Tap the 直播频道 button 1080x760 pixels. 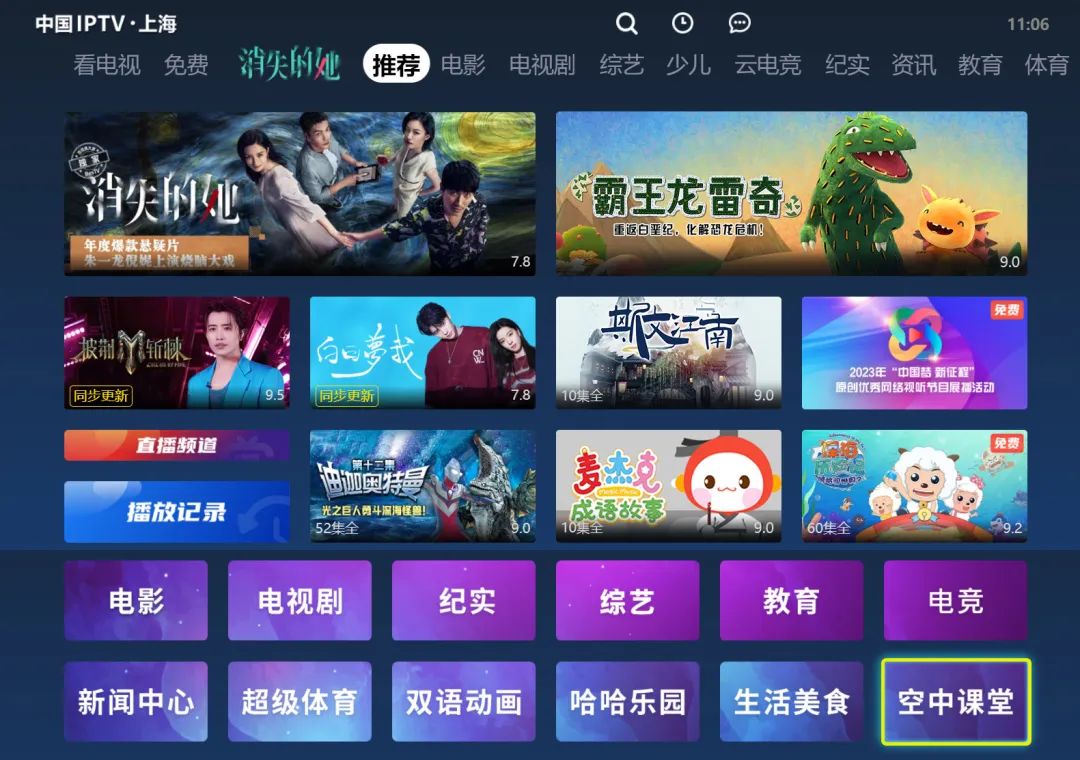(177, 445)
